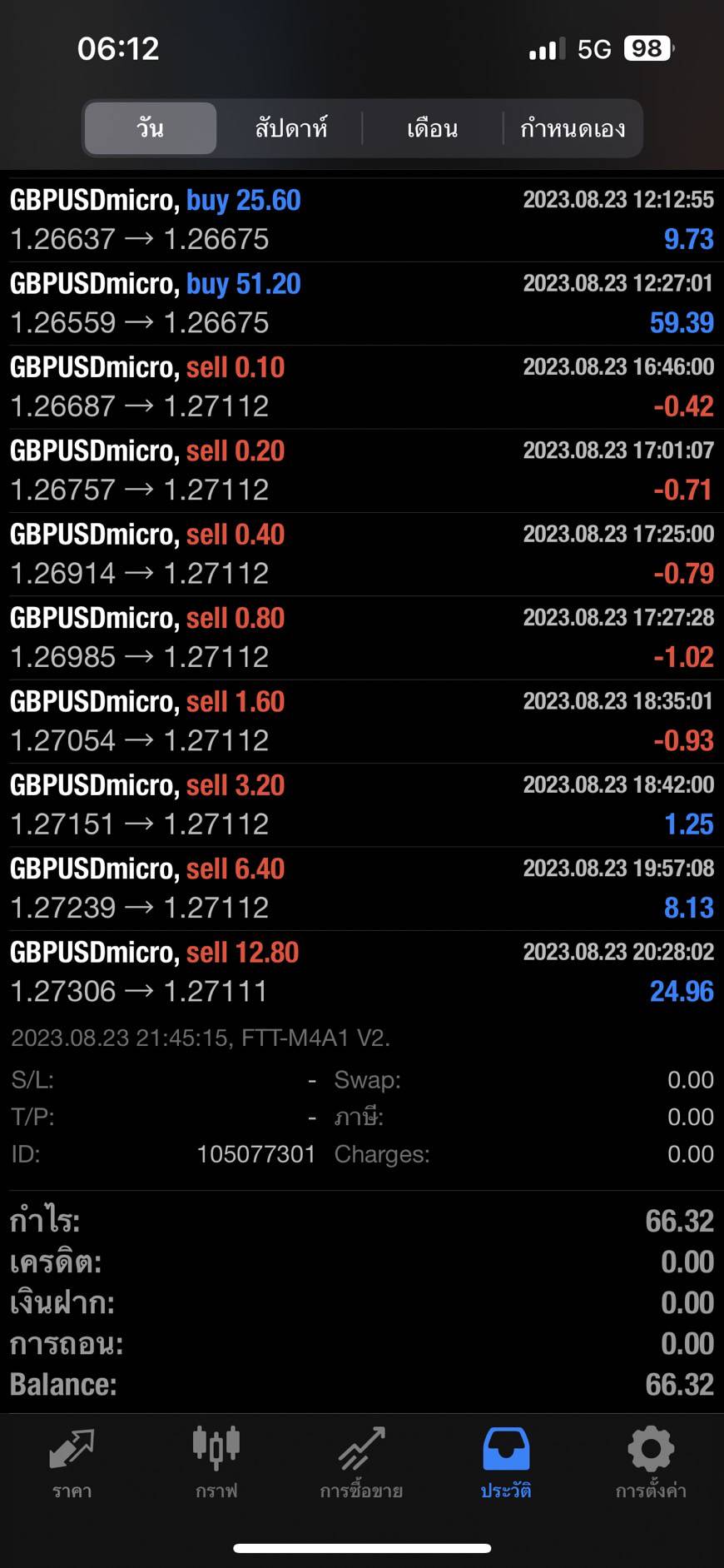Open การตั้งค่า settings tab

coord(651,1463)
